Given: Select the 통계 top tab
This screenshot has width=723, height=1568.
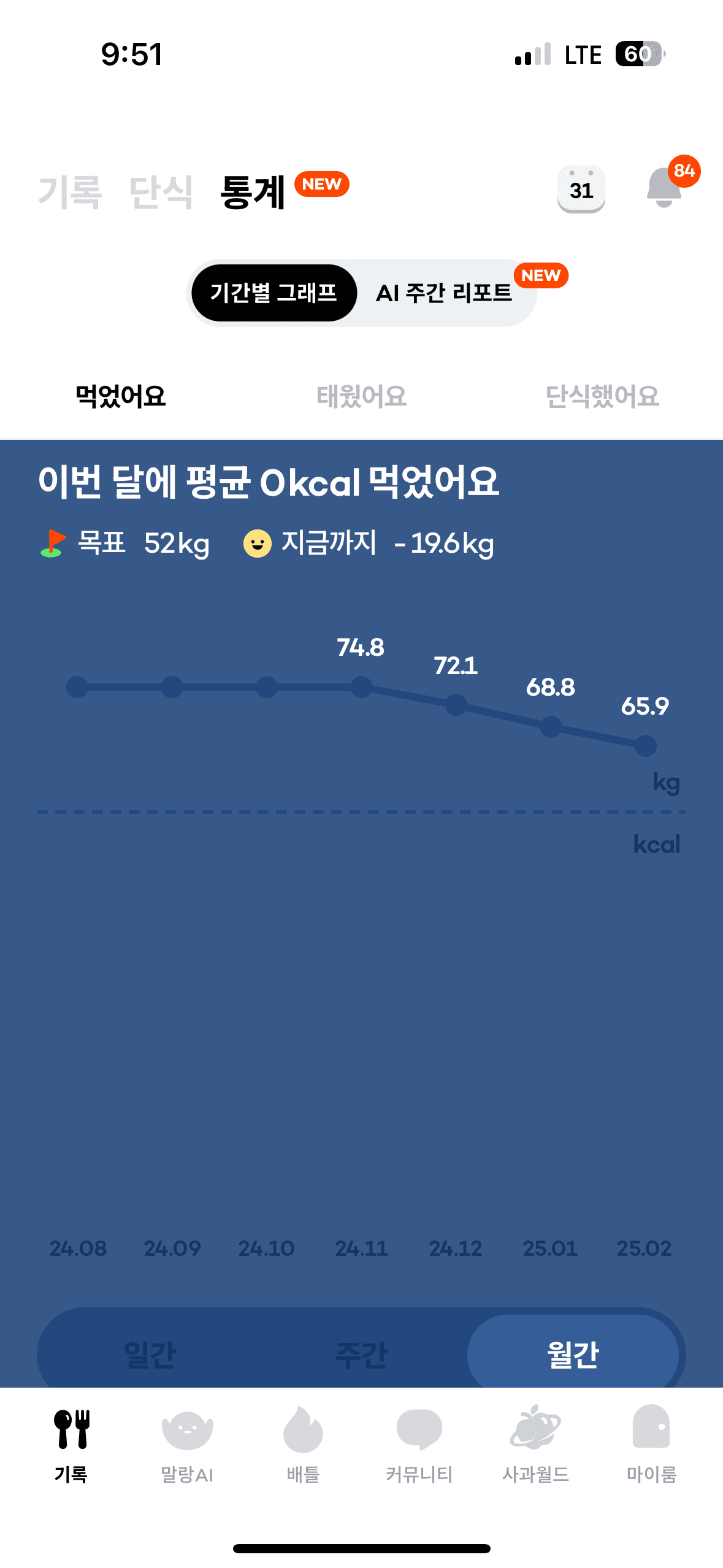Looking at the screenshot, I should pos(253,192).
